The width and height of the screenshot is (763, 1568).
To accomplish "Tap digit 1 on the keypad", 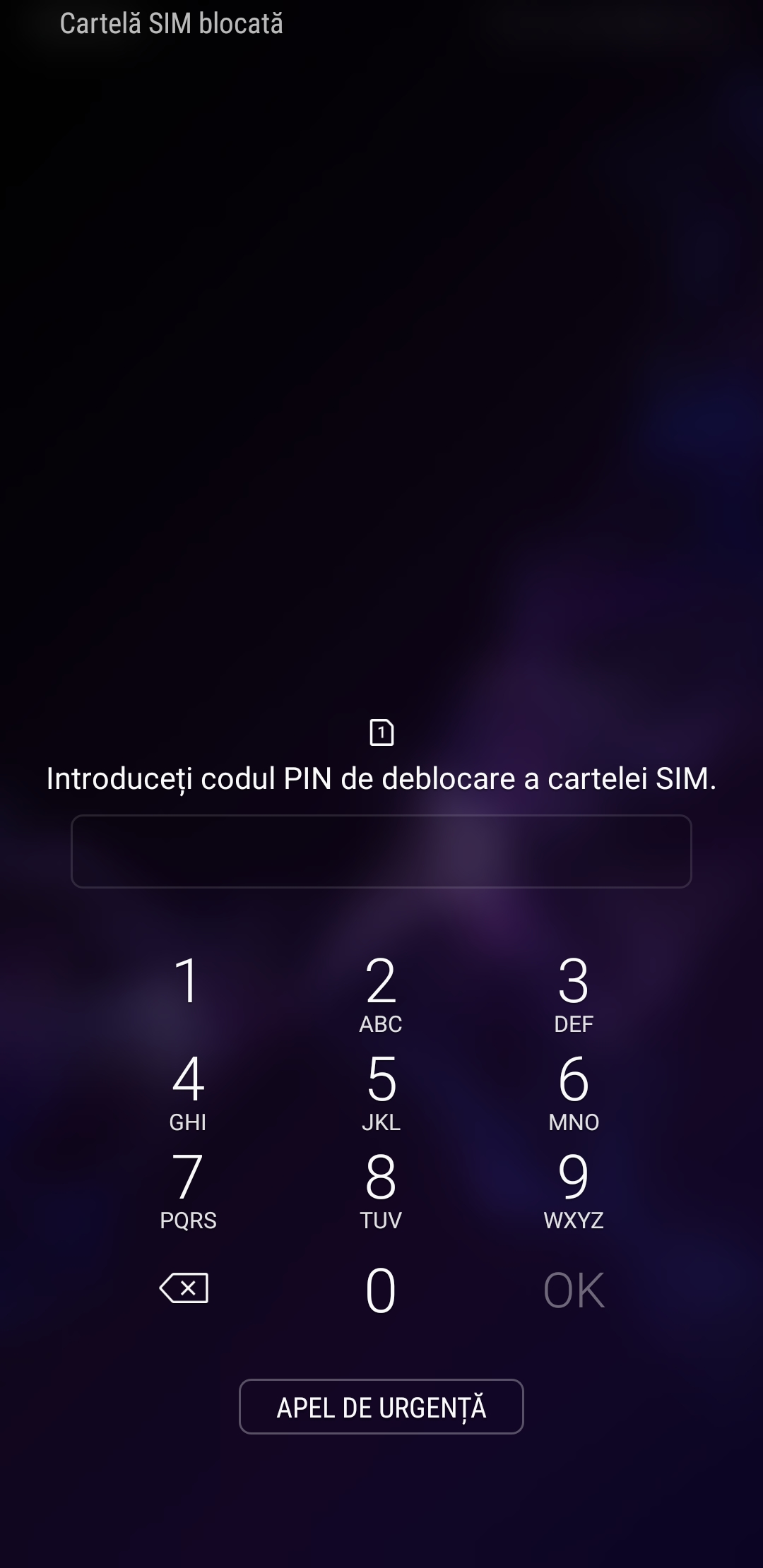I will point(187,989).
